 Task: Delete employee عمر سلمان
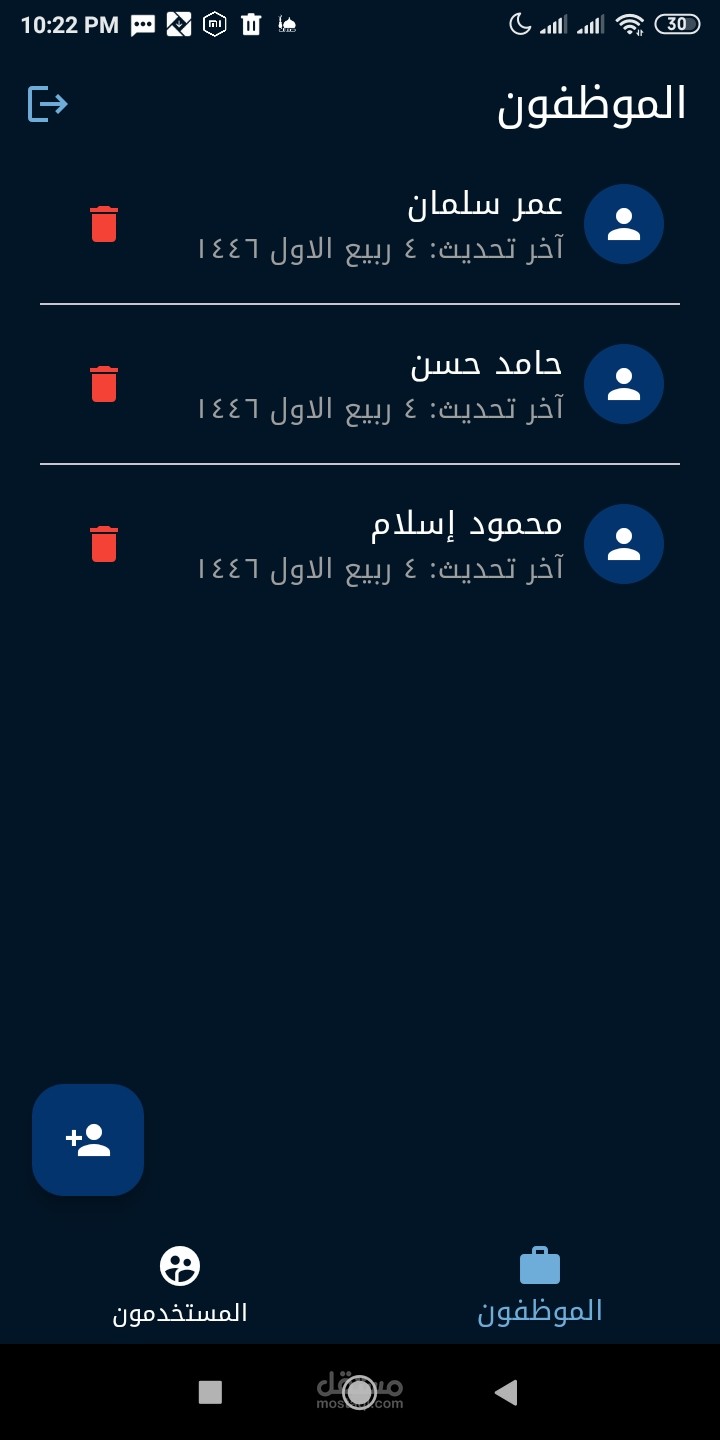pyautogui.click(x=104, y=224)
